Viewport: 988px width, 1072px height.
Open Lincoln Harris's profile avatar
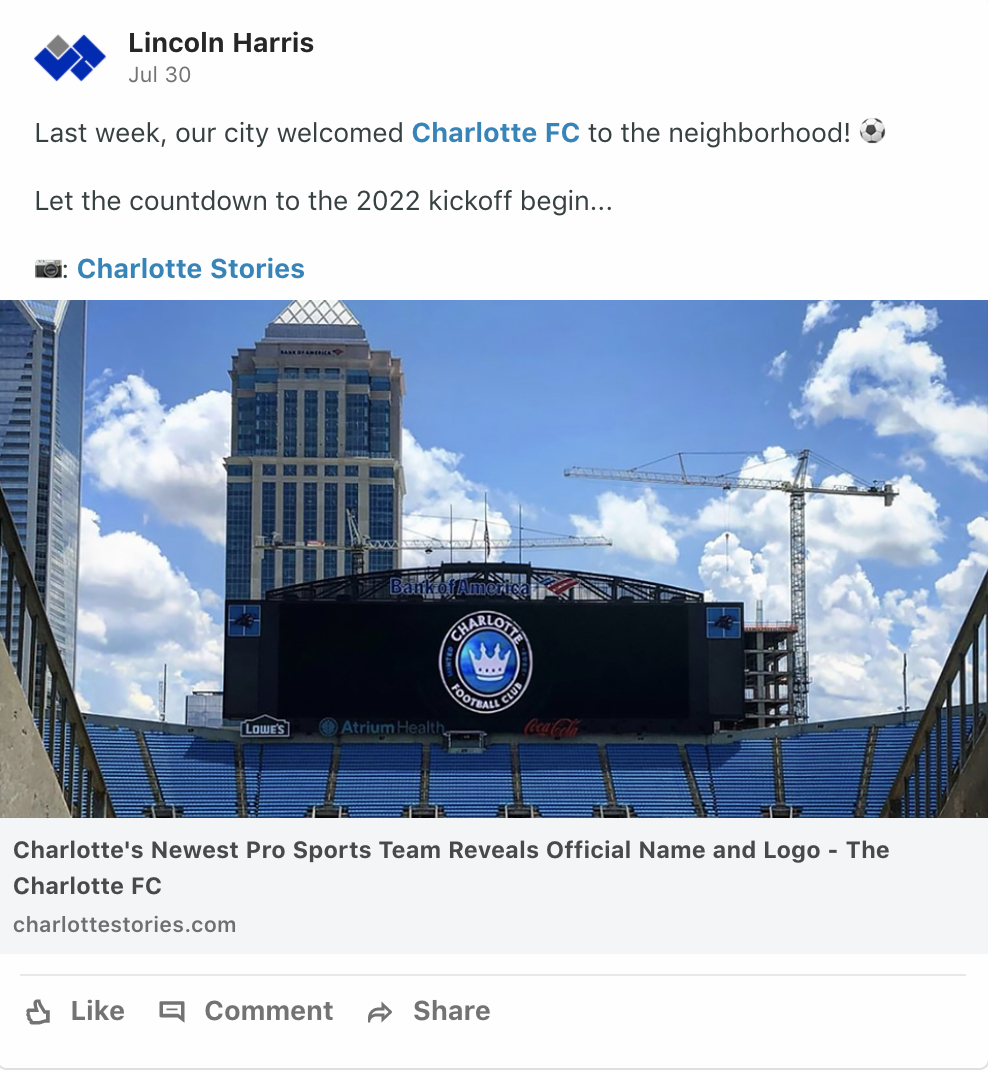click(69, 58)
